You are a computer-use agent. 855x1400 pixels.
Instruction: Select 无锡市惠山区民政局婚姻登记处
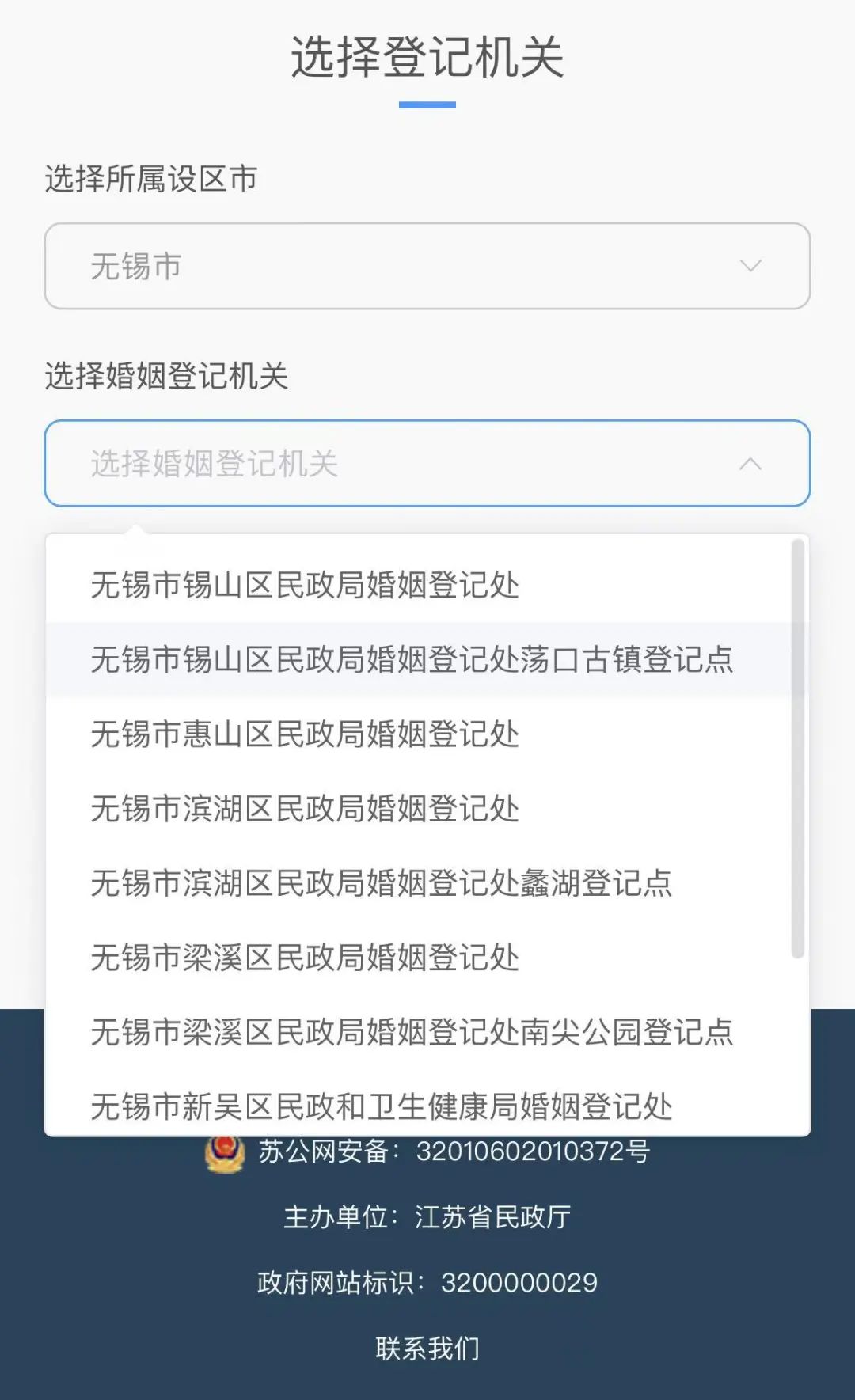click(420, 734)
